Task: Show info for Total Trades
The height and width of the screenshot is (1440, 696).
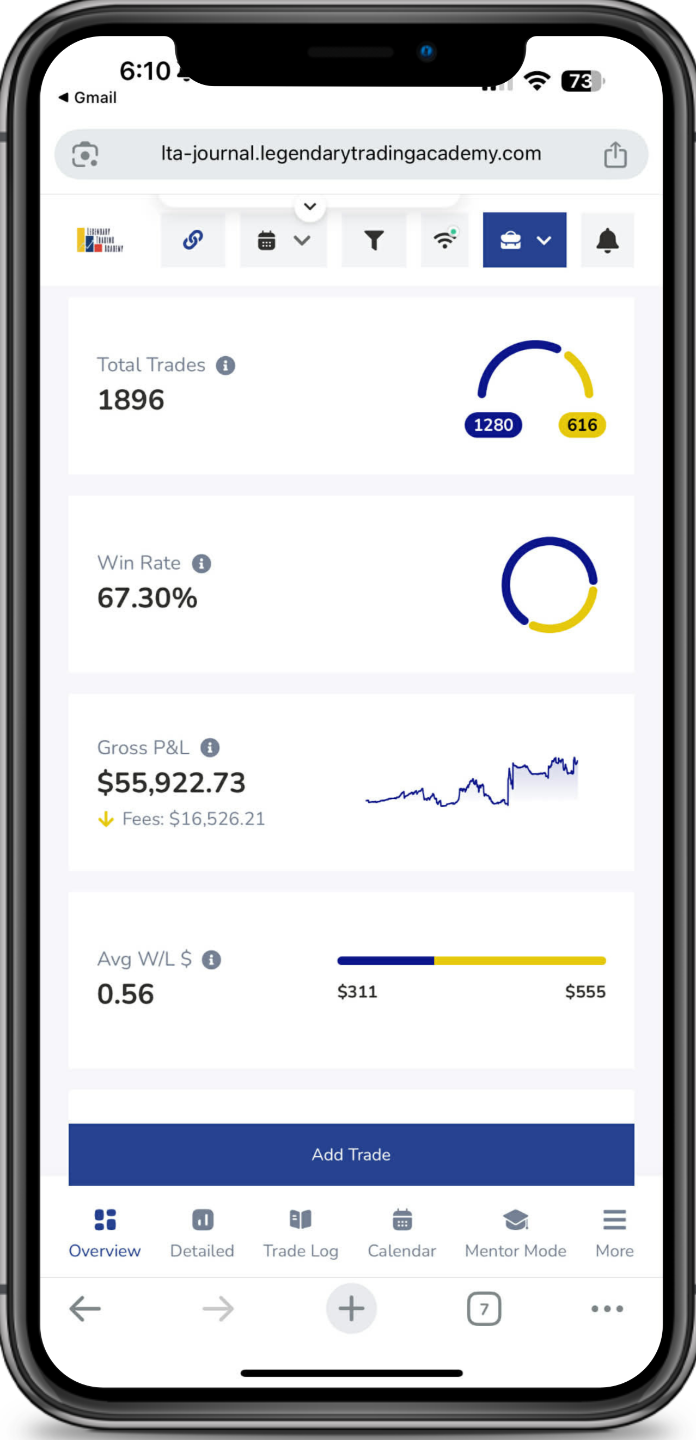Action: click(x=226, y=365)
